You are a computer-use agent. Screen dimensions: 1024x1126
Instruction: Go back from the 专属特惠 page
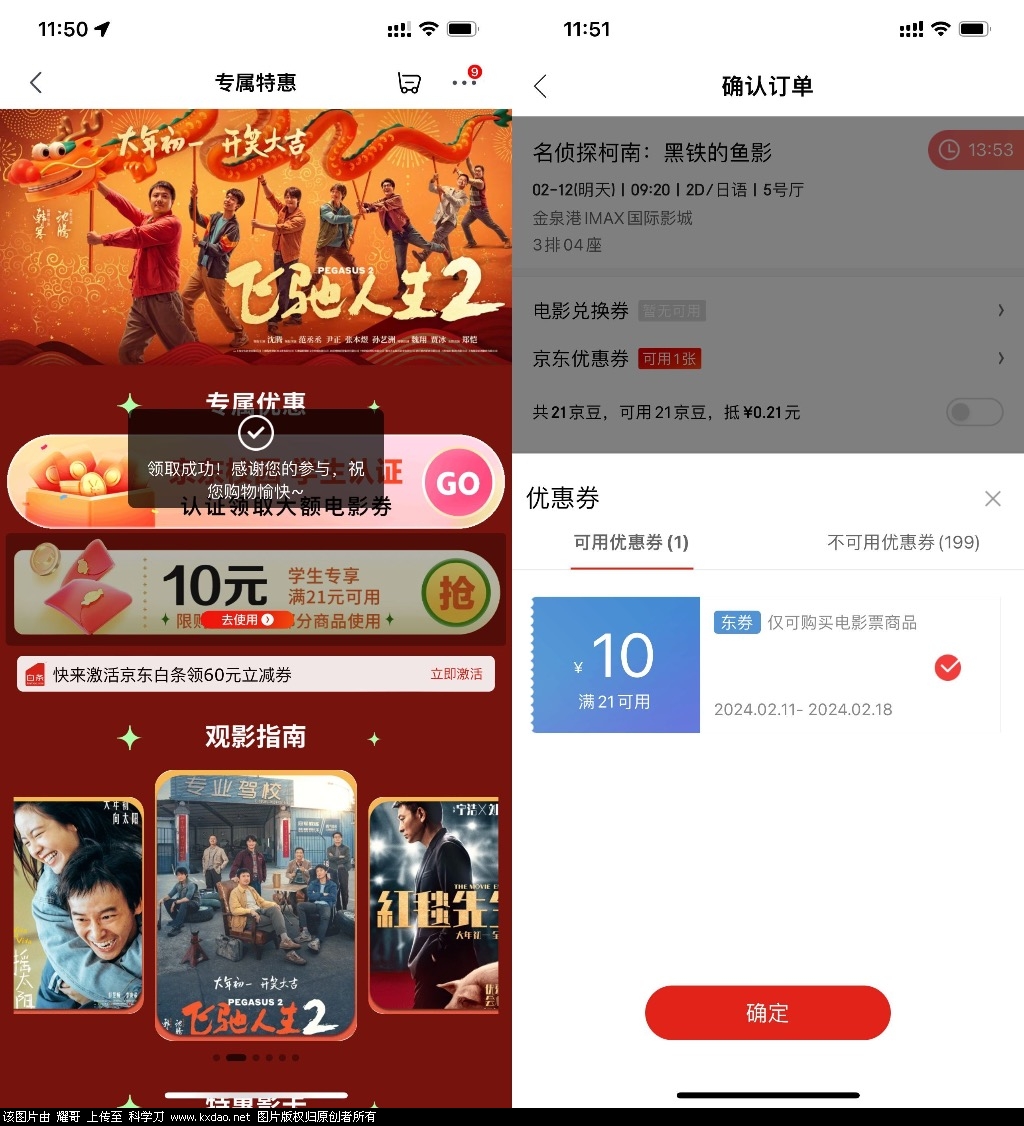click(x=37, y=83)
